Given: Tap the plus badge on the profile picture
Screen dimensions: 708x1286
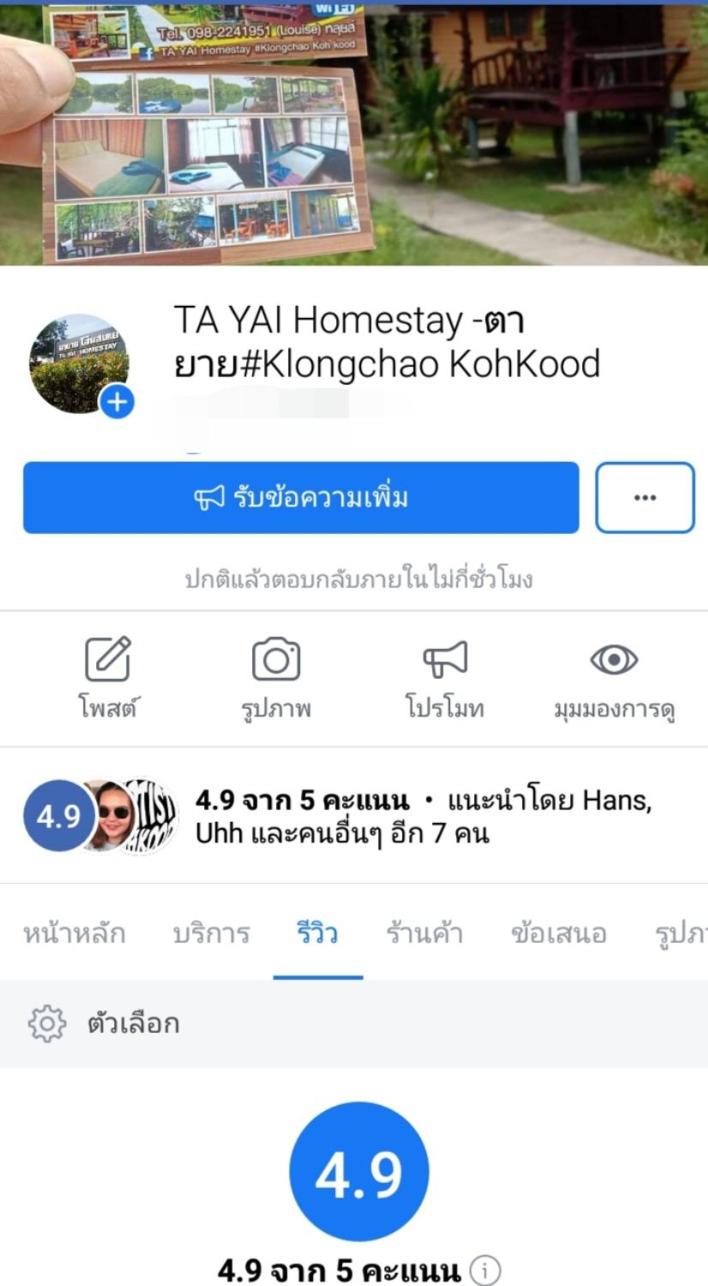Looking at the screenshot, I should pyautogui.click(x=117, y=402).
